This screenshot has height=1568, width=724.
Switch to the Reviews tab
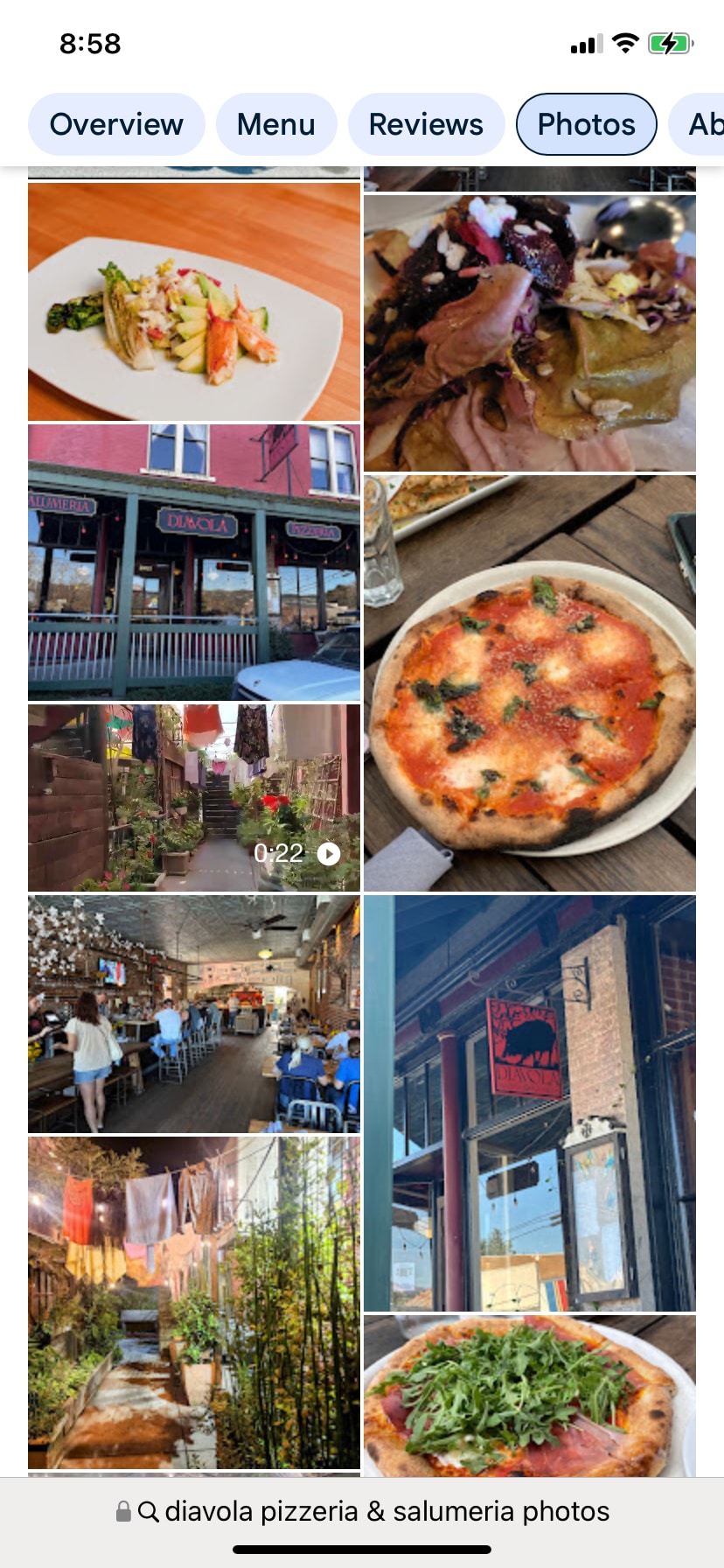[426, 124]
